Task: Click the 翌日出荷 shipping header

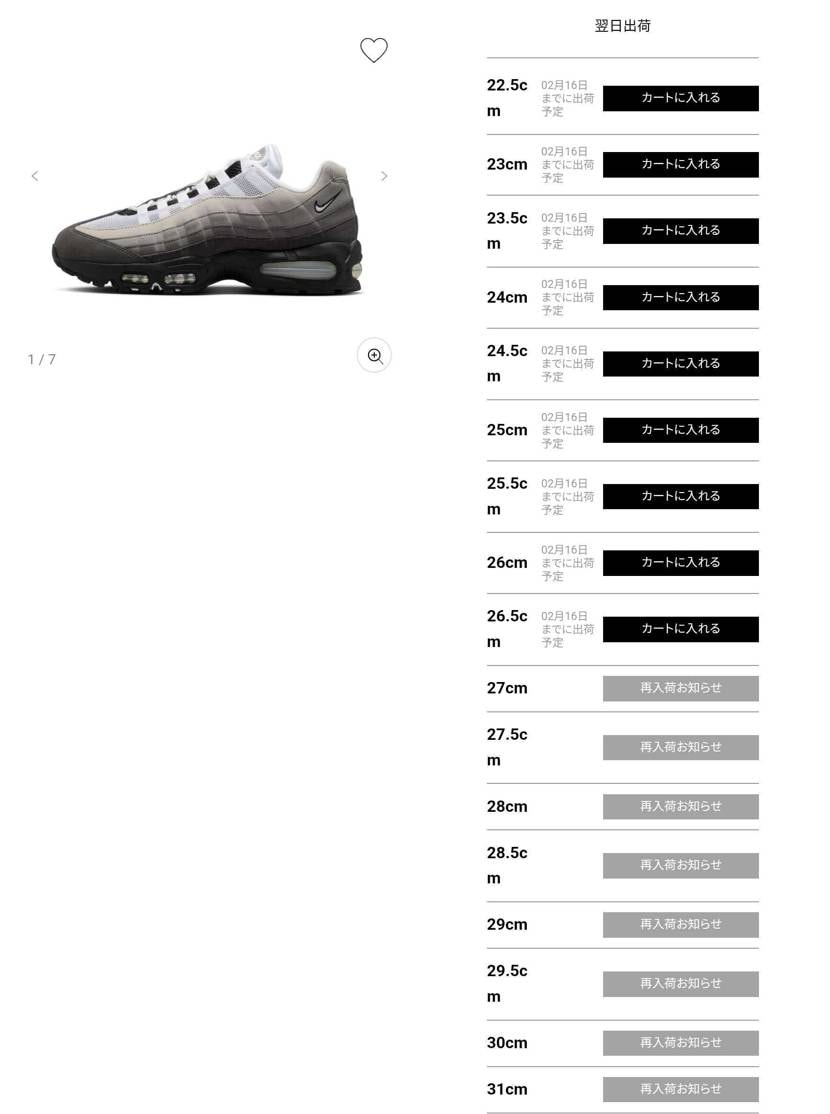Action: pos(621,25)
